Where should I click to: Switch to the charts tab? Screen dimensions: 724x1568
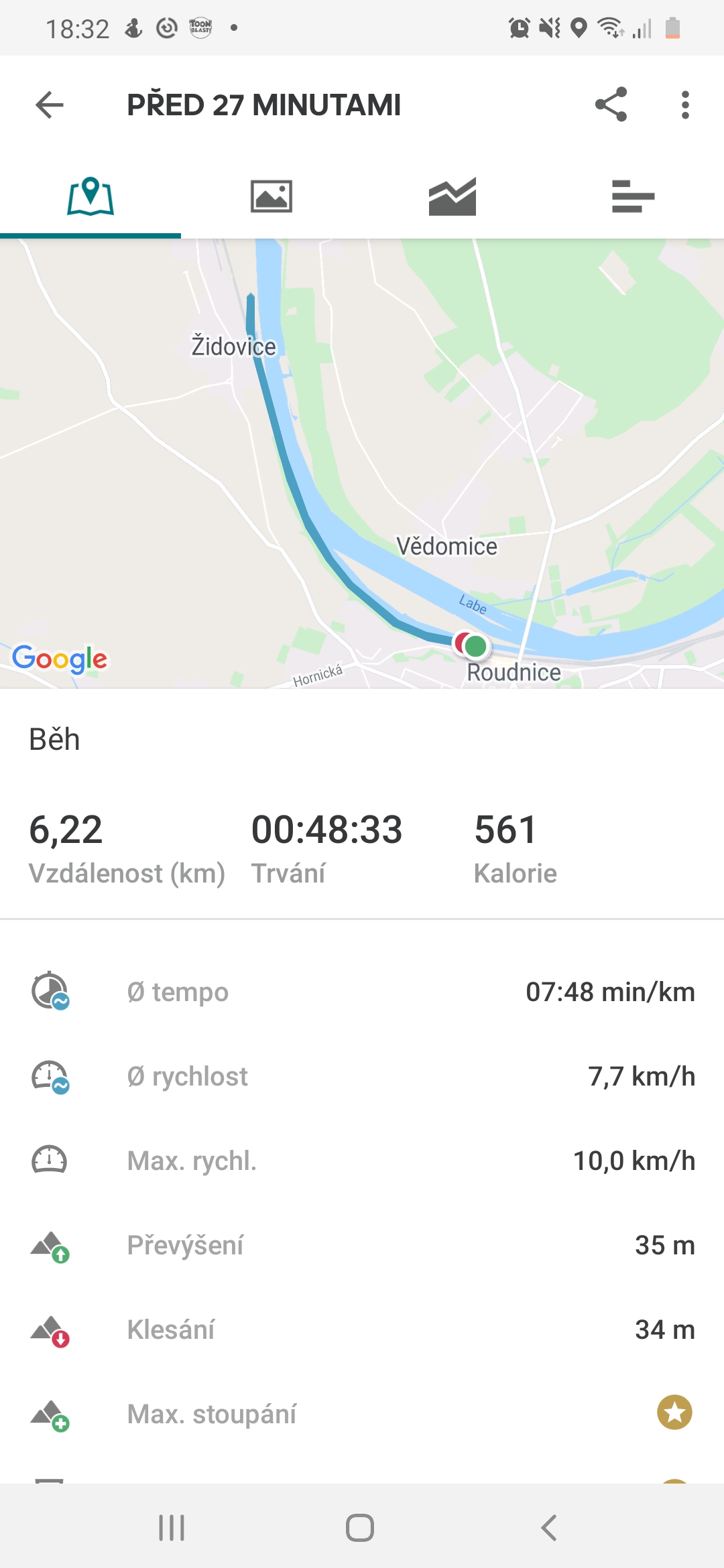tap(452, 196)
